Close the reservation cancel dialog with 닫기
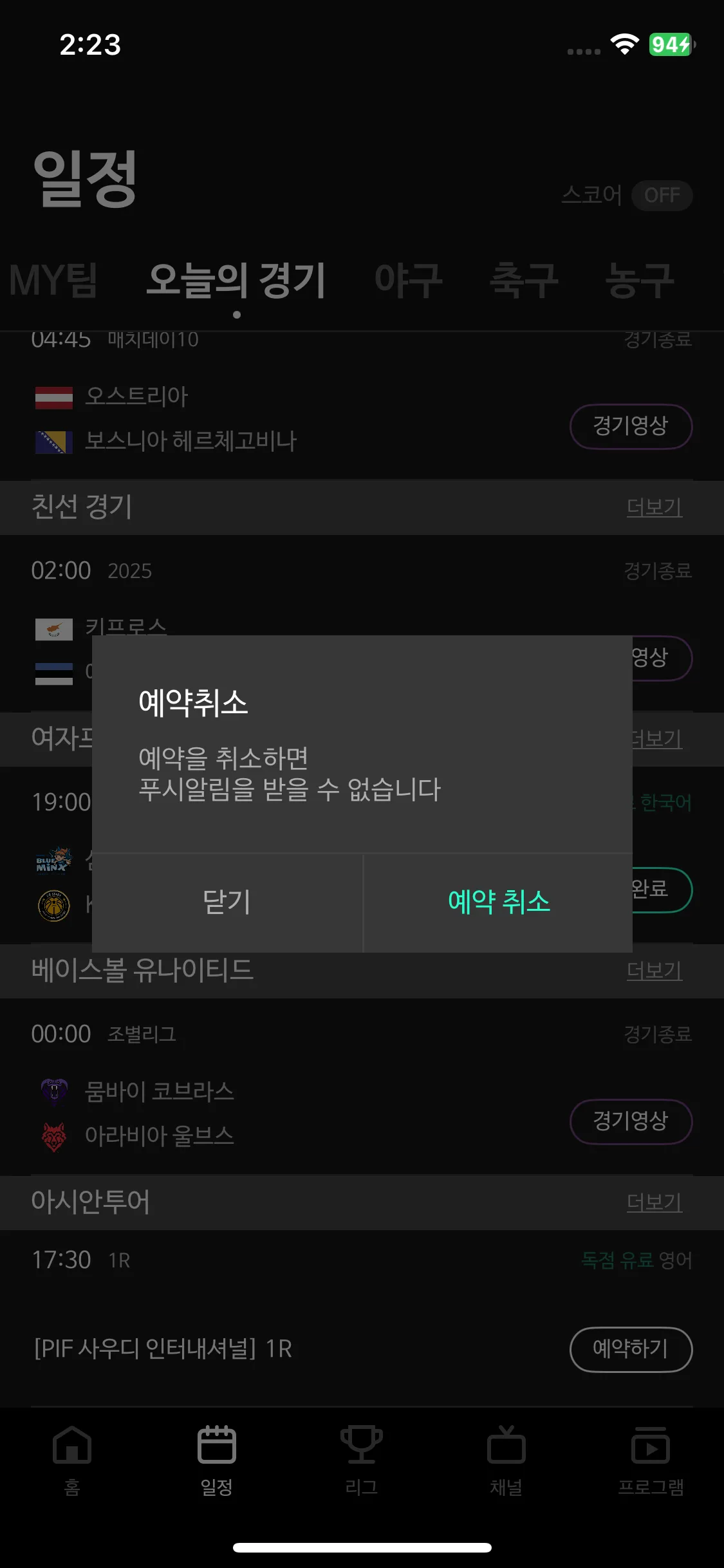724x1568 pixels. coord(227,902)
